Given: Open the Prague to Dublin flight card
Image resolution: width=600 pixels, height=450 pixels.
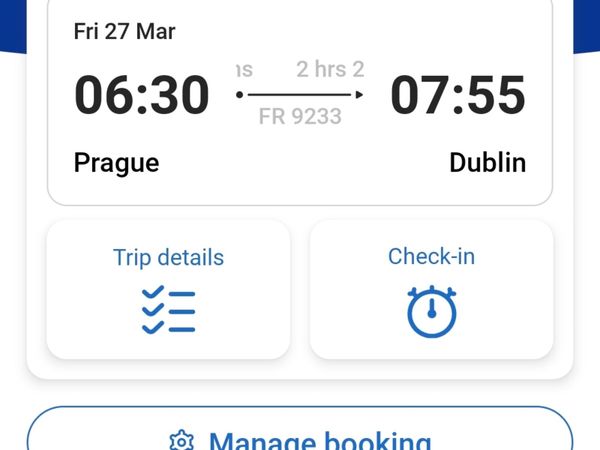Looking at the screenshot, I should pyautogui.click(x=300, y=100).
